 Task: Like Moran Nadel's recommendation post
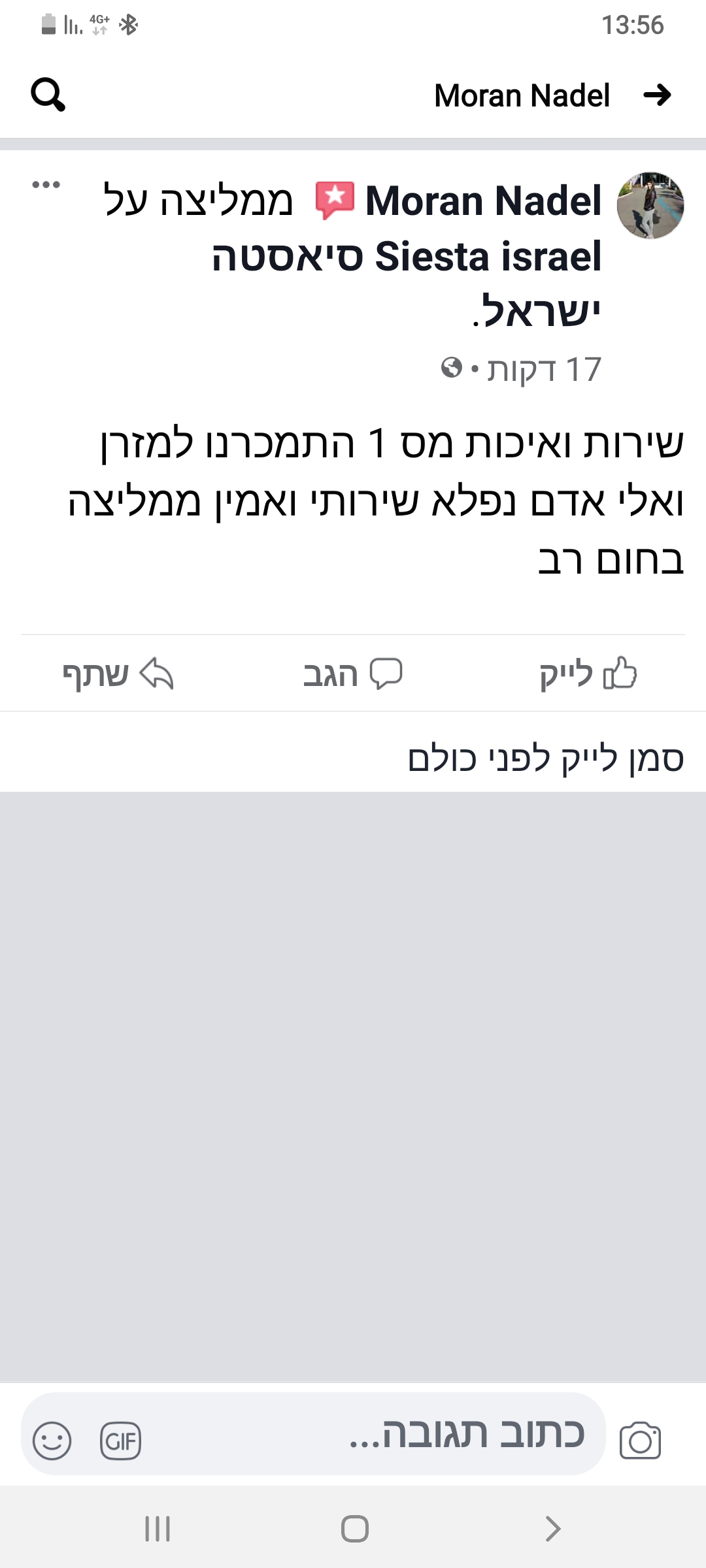[x=588, y=674]
